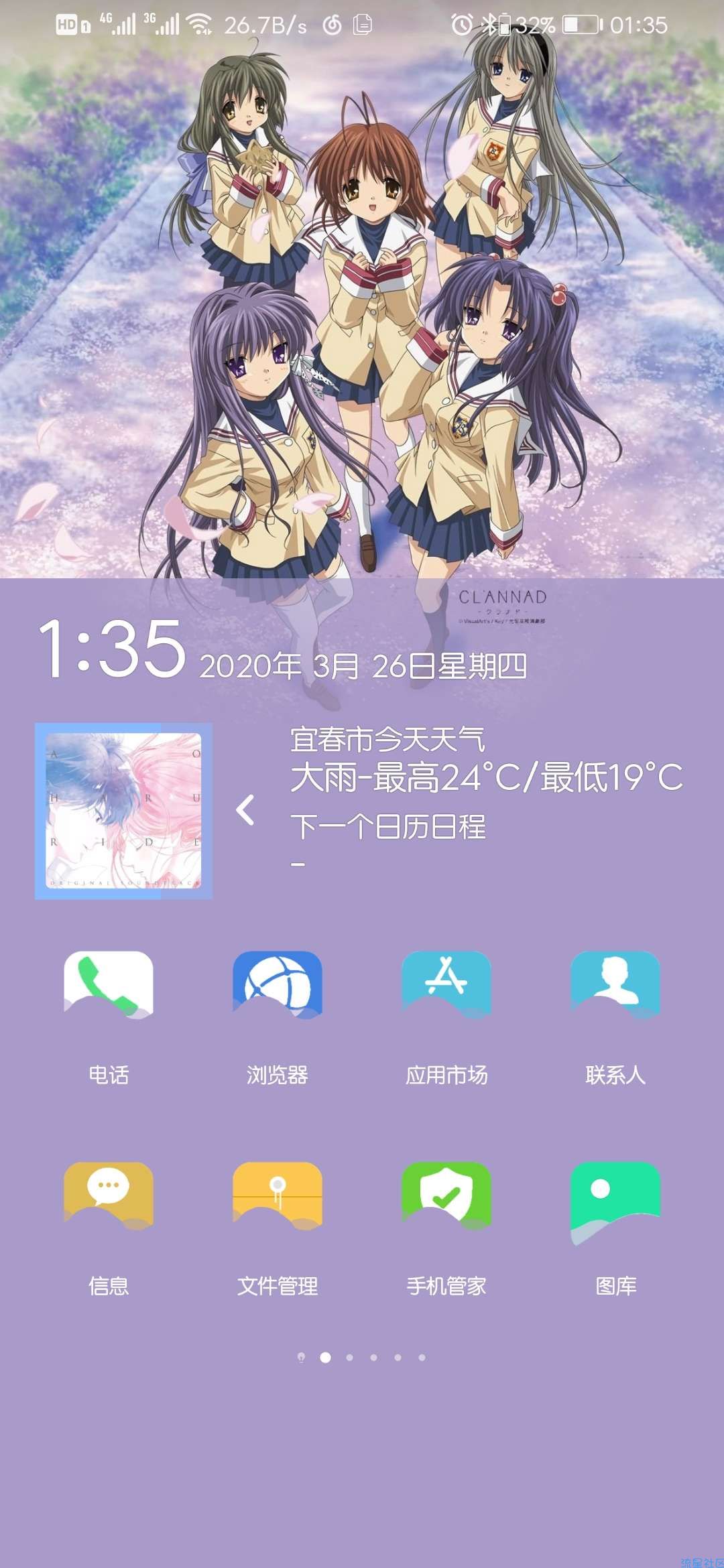Image resolution: width=724 pixels, height=1568 pixels.
Task: Open the 图库 gallery app
Action: [x=615, y=1196]
